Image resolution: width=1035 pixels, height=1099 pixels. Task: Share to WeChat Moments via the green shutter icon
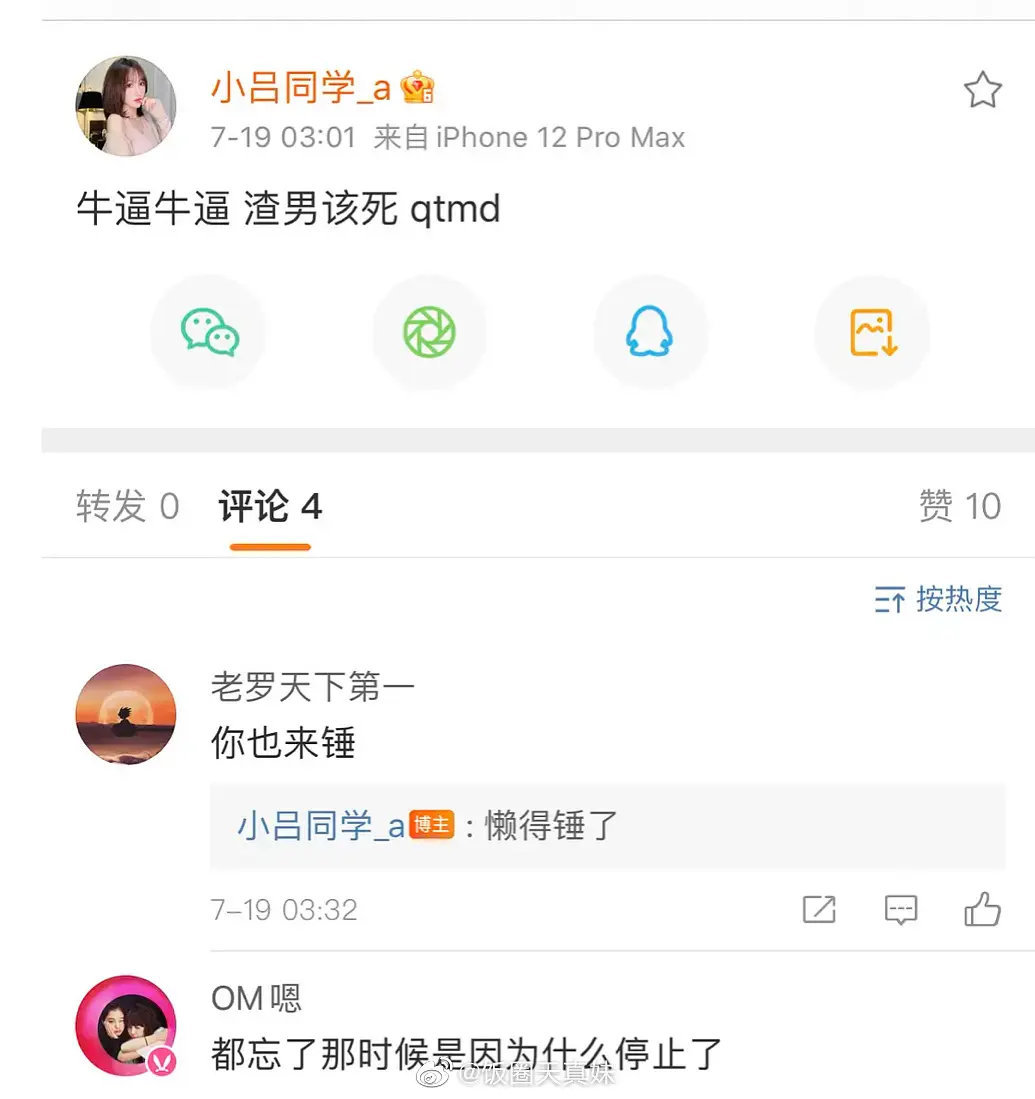(x=430, y=333)
